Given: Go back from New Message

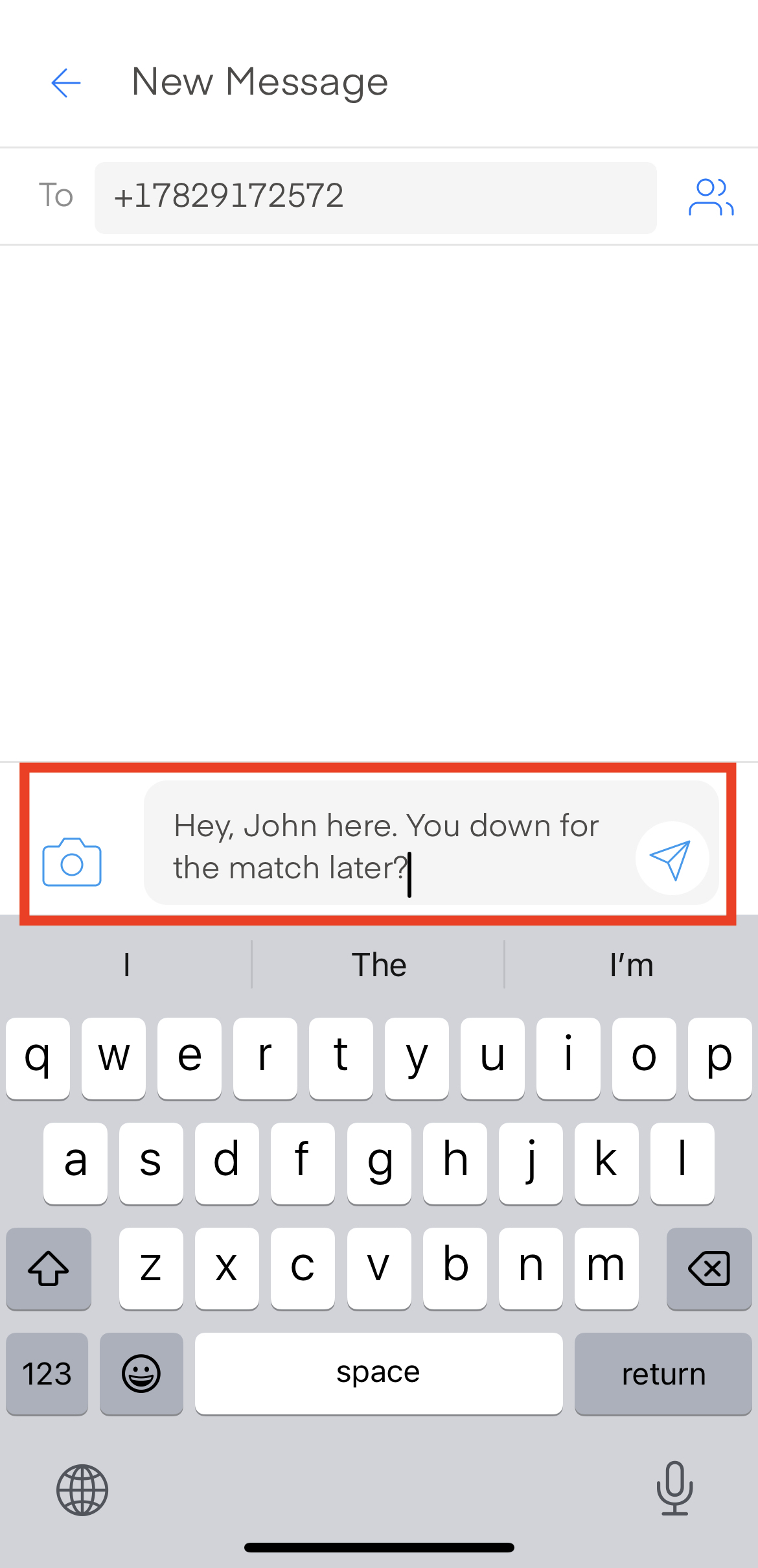Looking at the screenshot, I should [65, 83].
